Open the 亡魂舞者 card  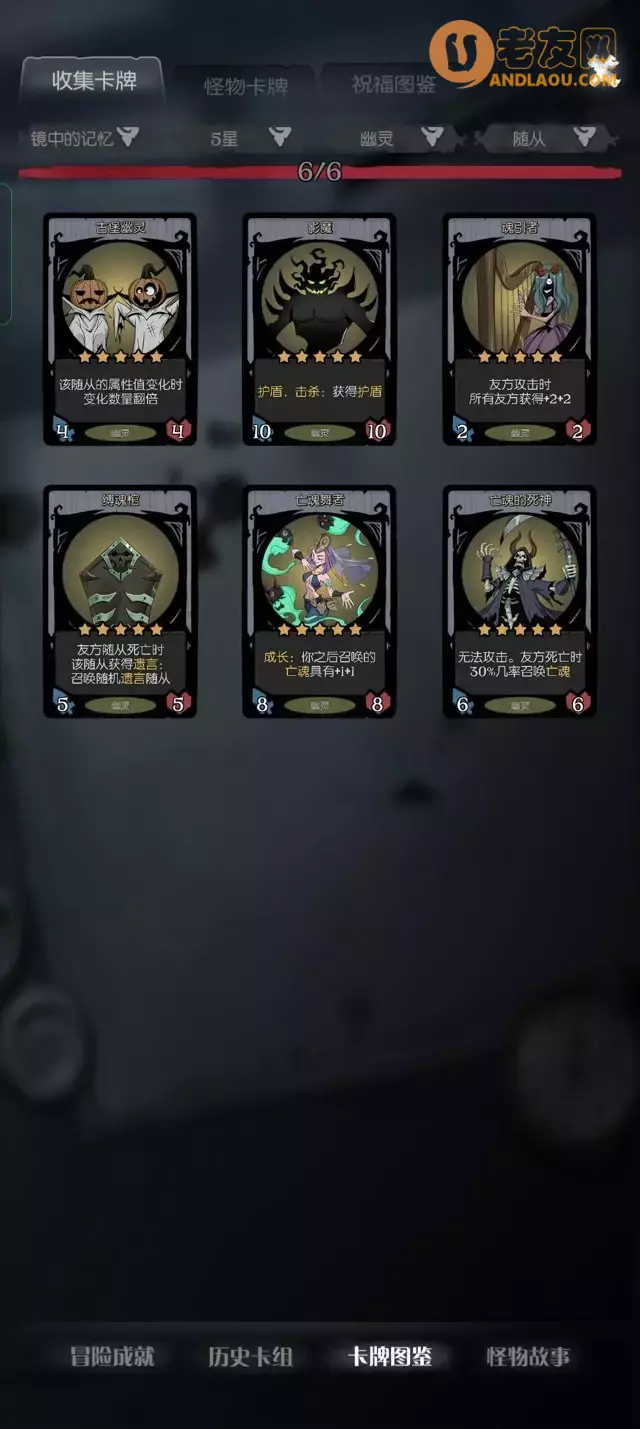pyautogui.click(x=320, y=601)
